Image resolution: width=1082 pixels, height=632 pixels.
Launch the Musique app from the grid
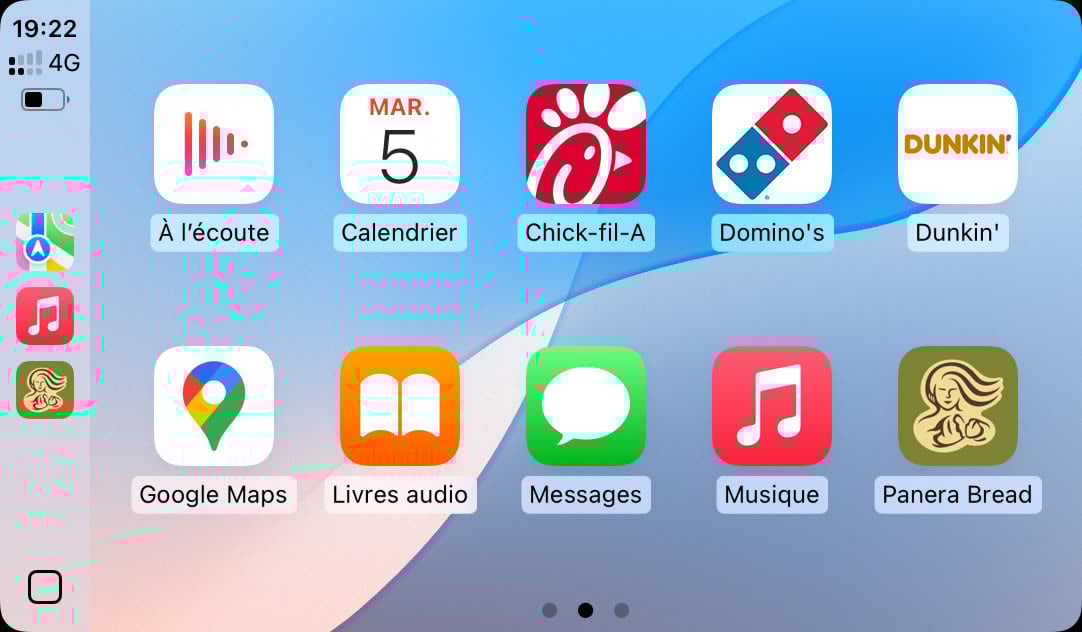tap(771, 406)
